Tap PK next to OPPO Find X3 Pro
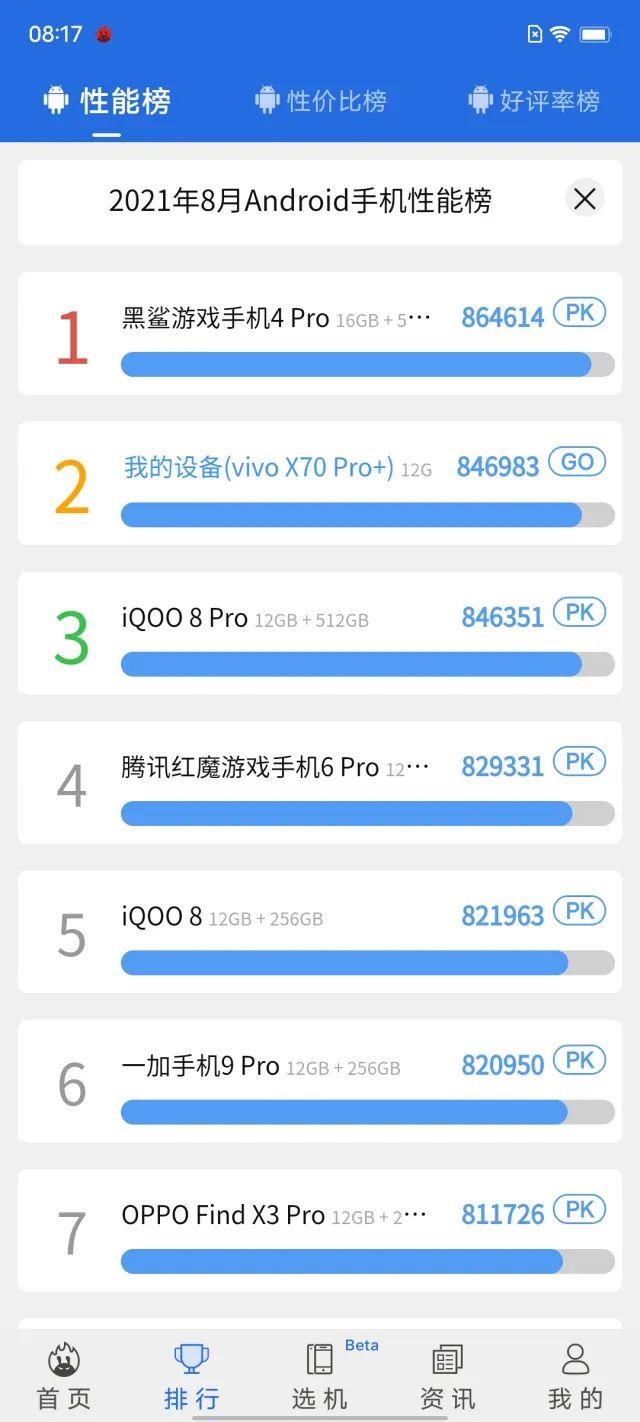640x1422 pixels. tap(580, 1210)
